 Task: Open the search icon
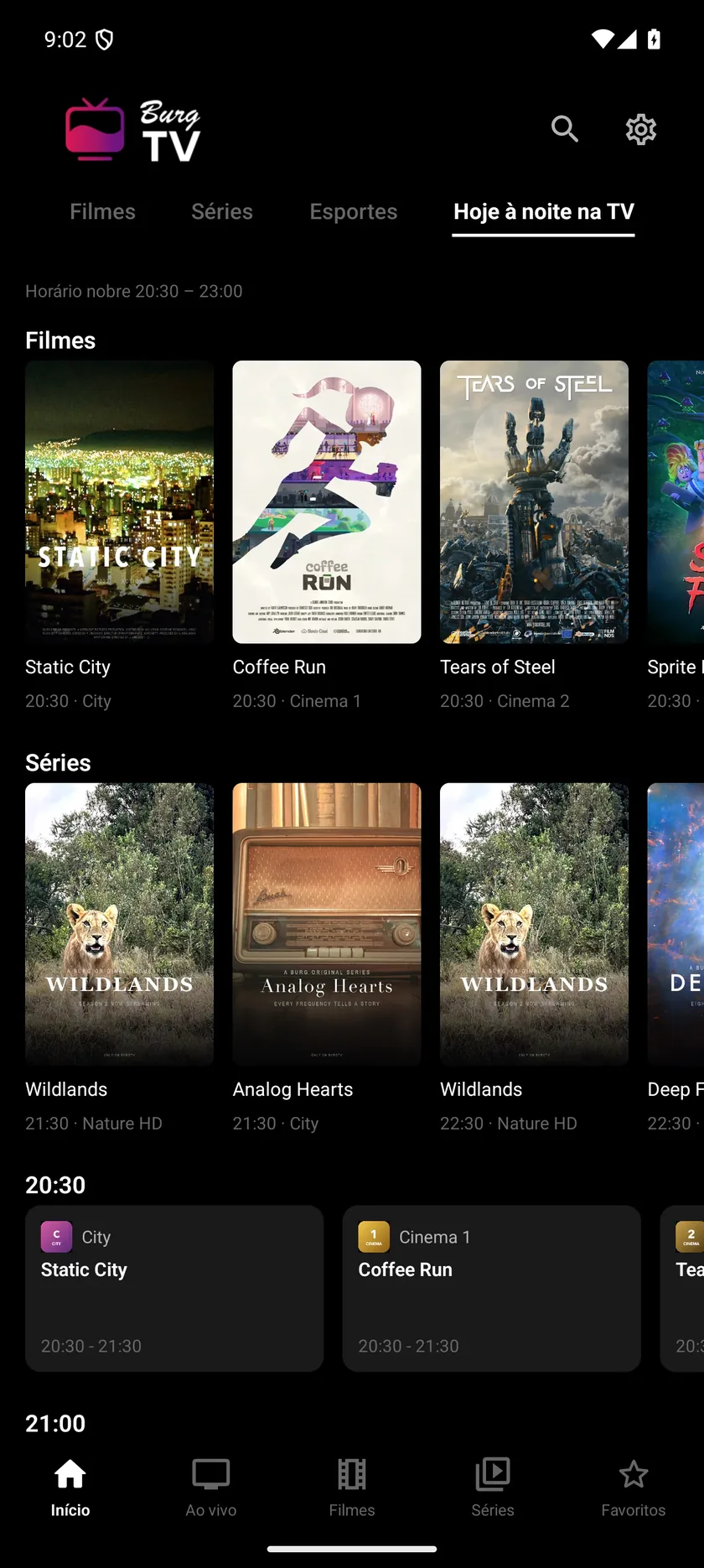coord(565,129)
